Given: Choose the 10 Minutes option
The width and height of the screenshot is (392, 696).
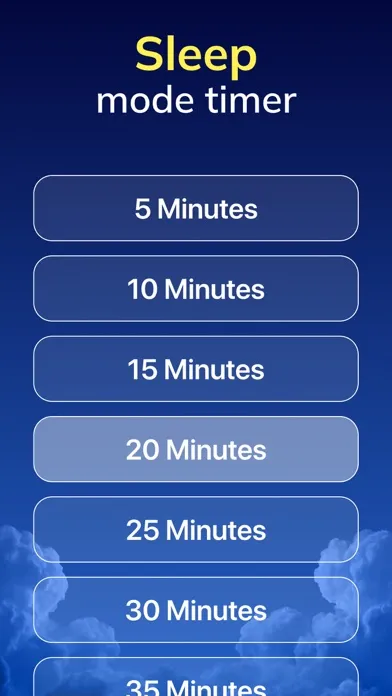Looking at the screenshot, I should [196, 289].
